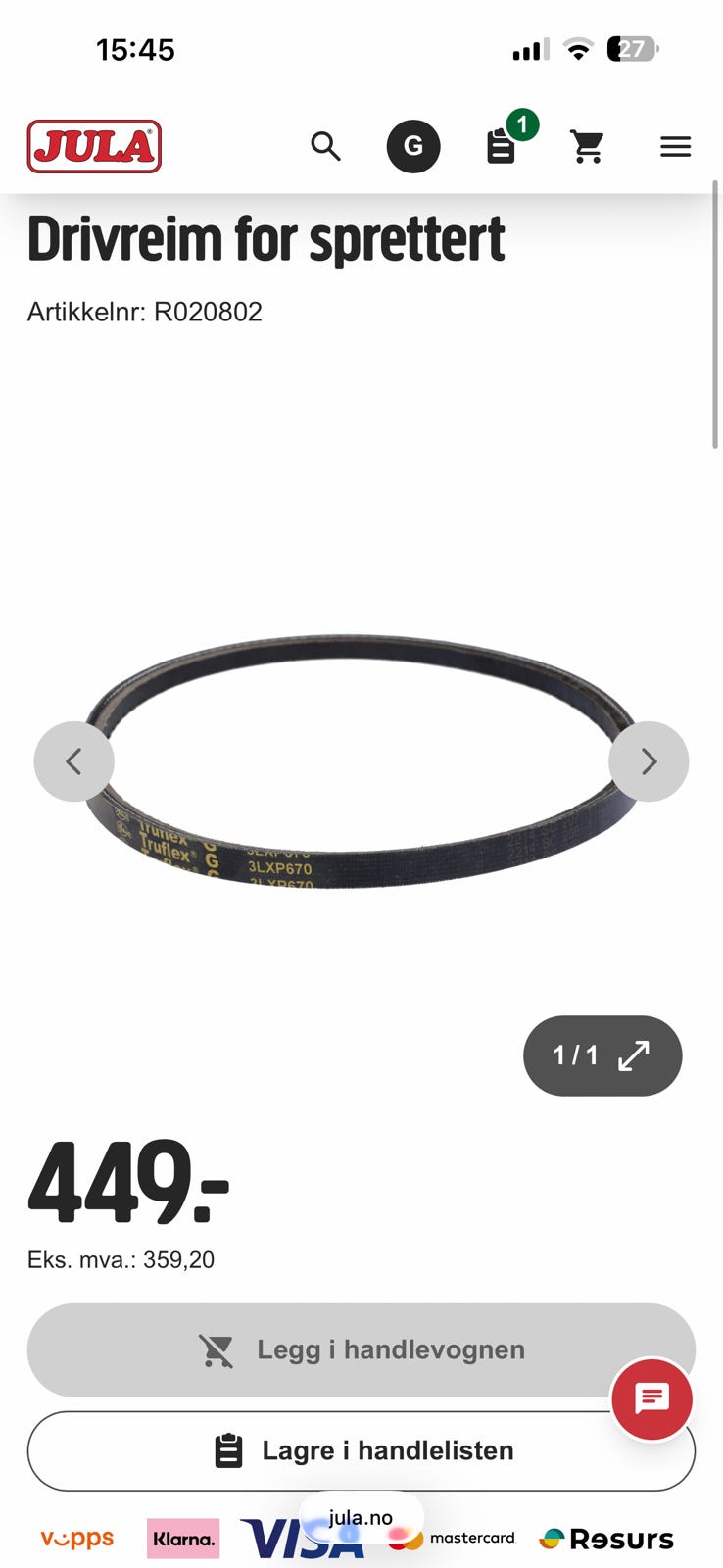Open the shopping list clipboard icon

coord(502,147)
